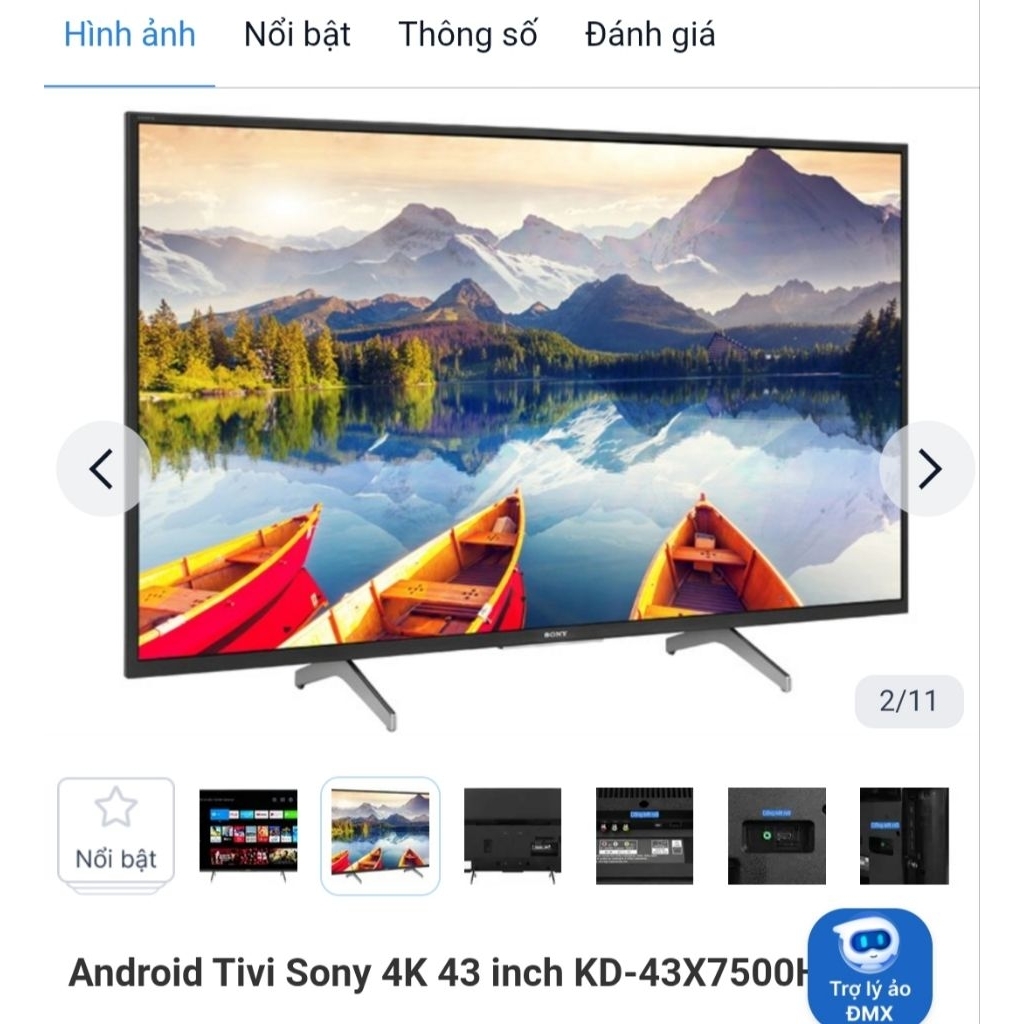
Task: Select the thumbnail showing the TV app home screen
Action: [248, 834]
